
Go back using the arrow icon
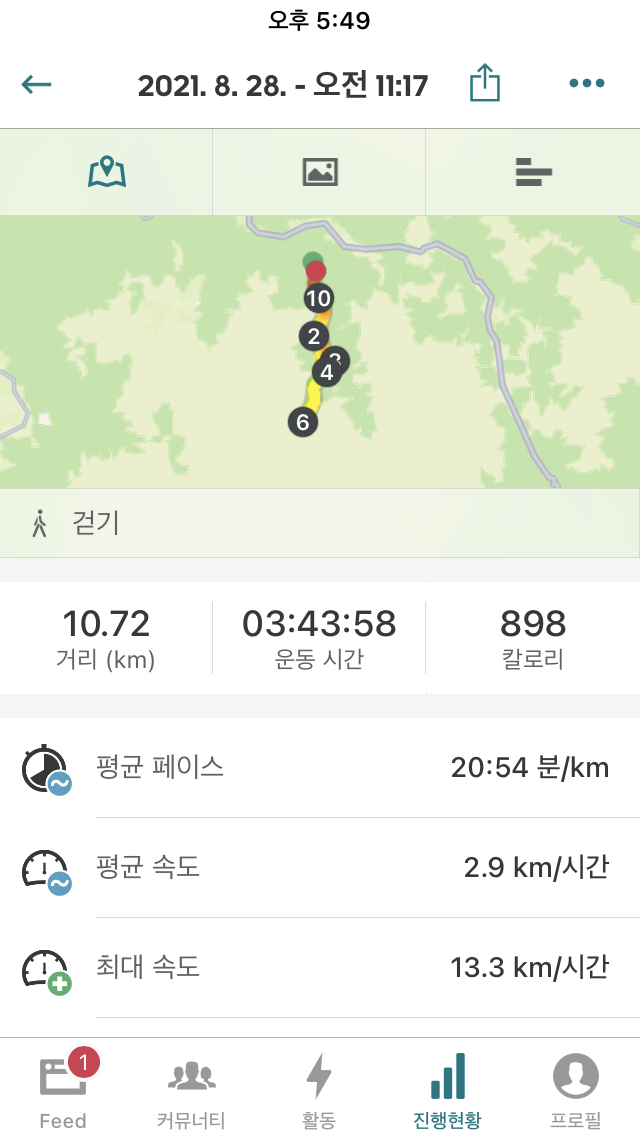[36, 85]
